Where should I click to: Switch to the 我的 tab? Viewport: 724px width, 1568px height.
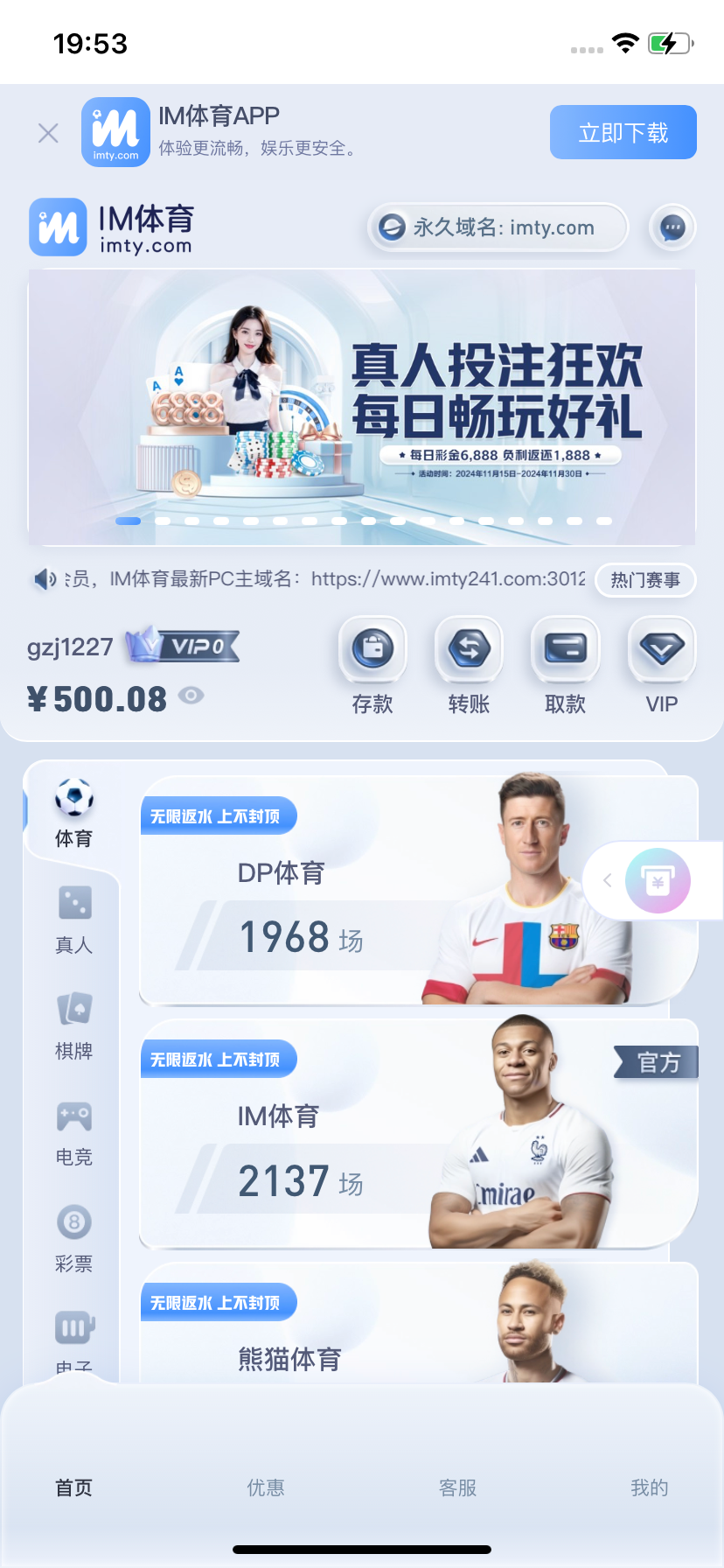[x=649, y=1487]
